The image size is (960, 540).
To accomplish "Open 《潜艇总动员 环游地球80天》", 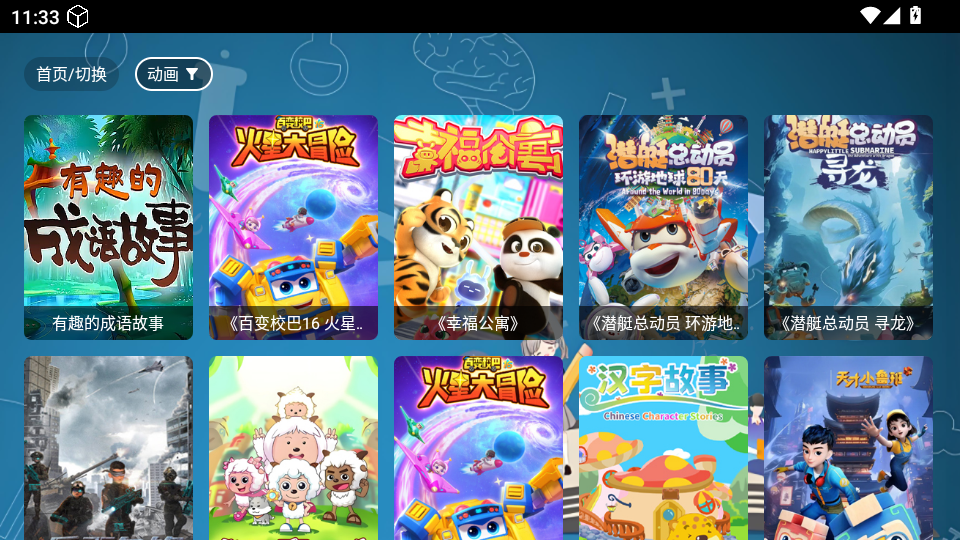I will point(663,227).
